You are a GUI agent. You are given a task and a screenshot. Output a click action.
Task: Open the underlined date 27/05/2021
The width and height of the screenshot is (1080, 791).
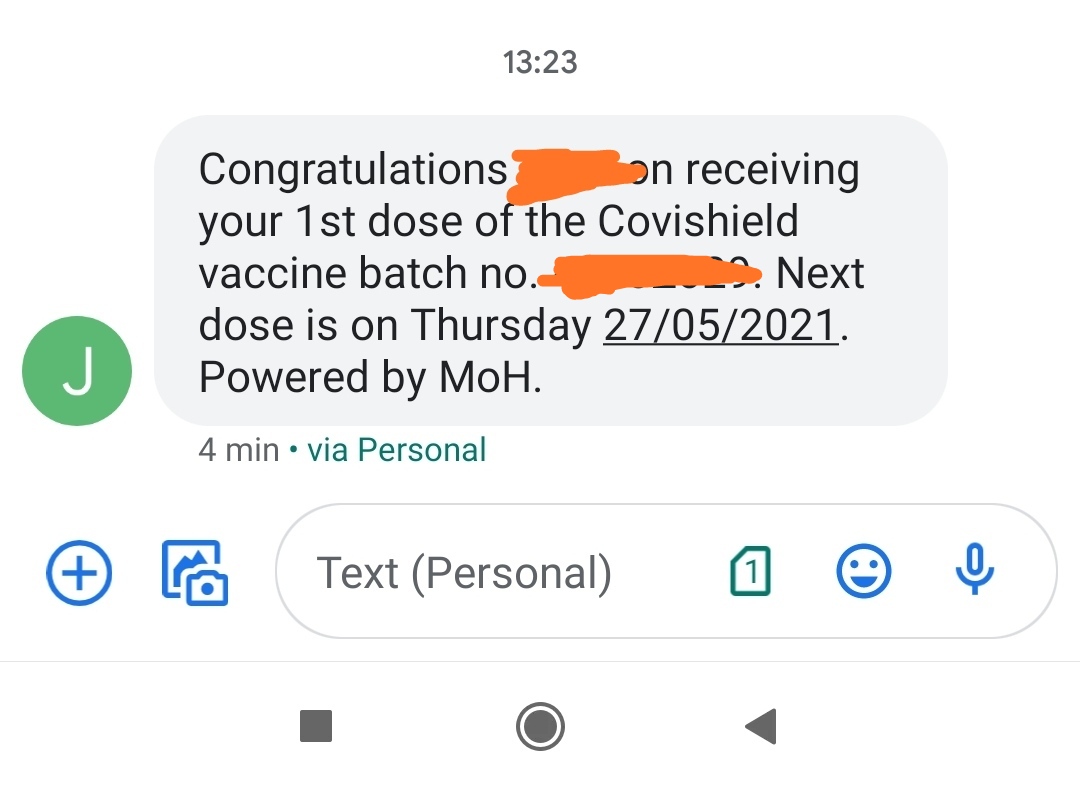[720, 326]
